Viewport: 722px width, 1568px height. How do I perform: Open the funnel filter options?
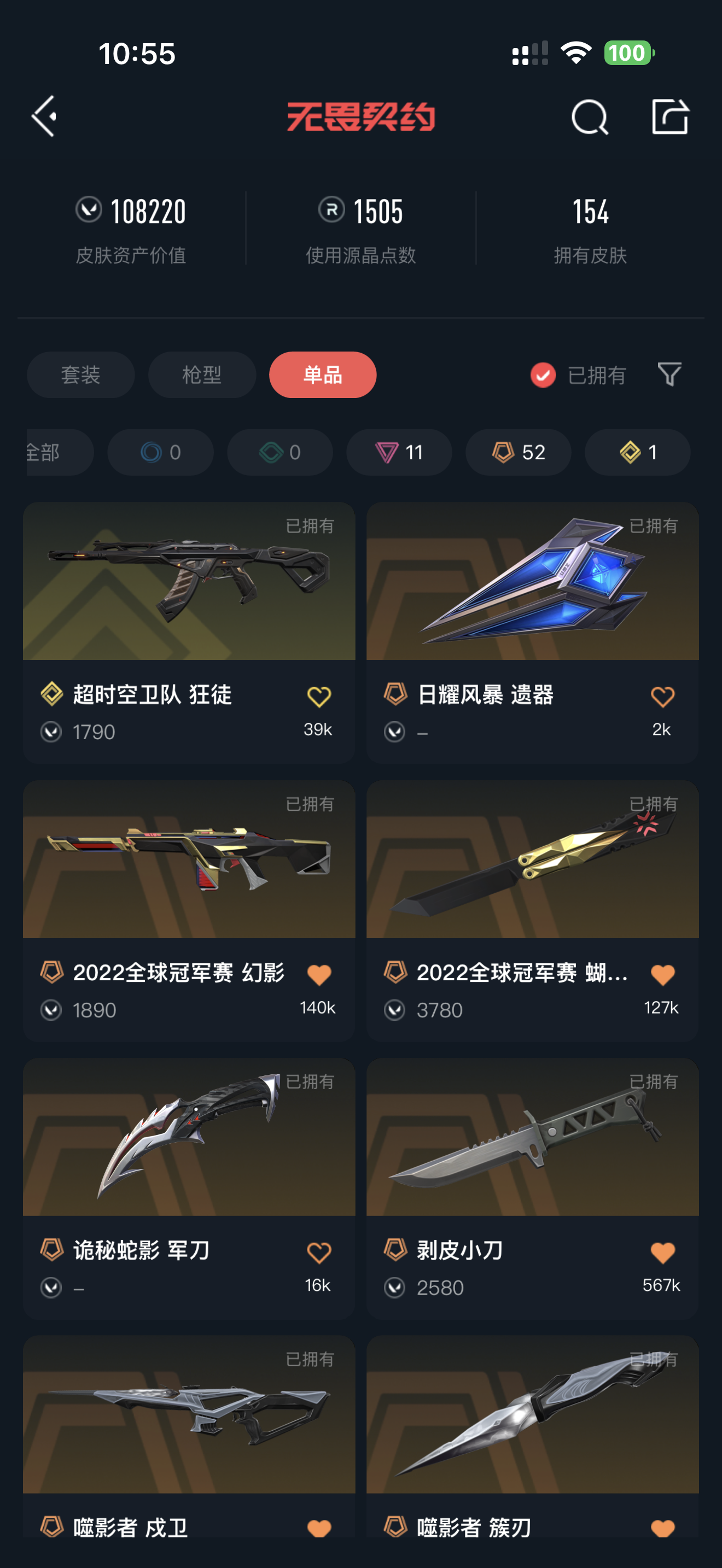point(669,375)
